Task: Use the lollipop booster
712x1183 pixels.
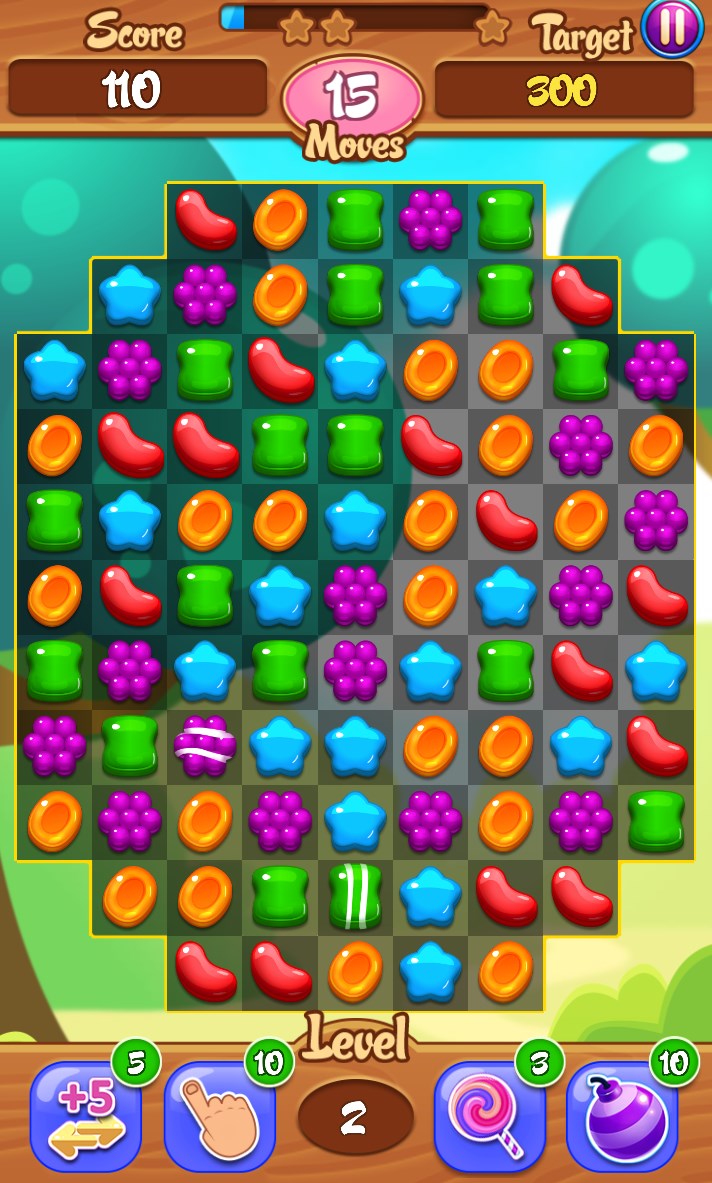Action: [489, 1117]
